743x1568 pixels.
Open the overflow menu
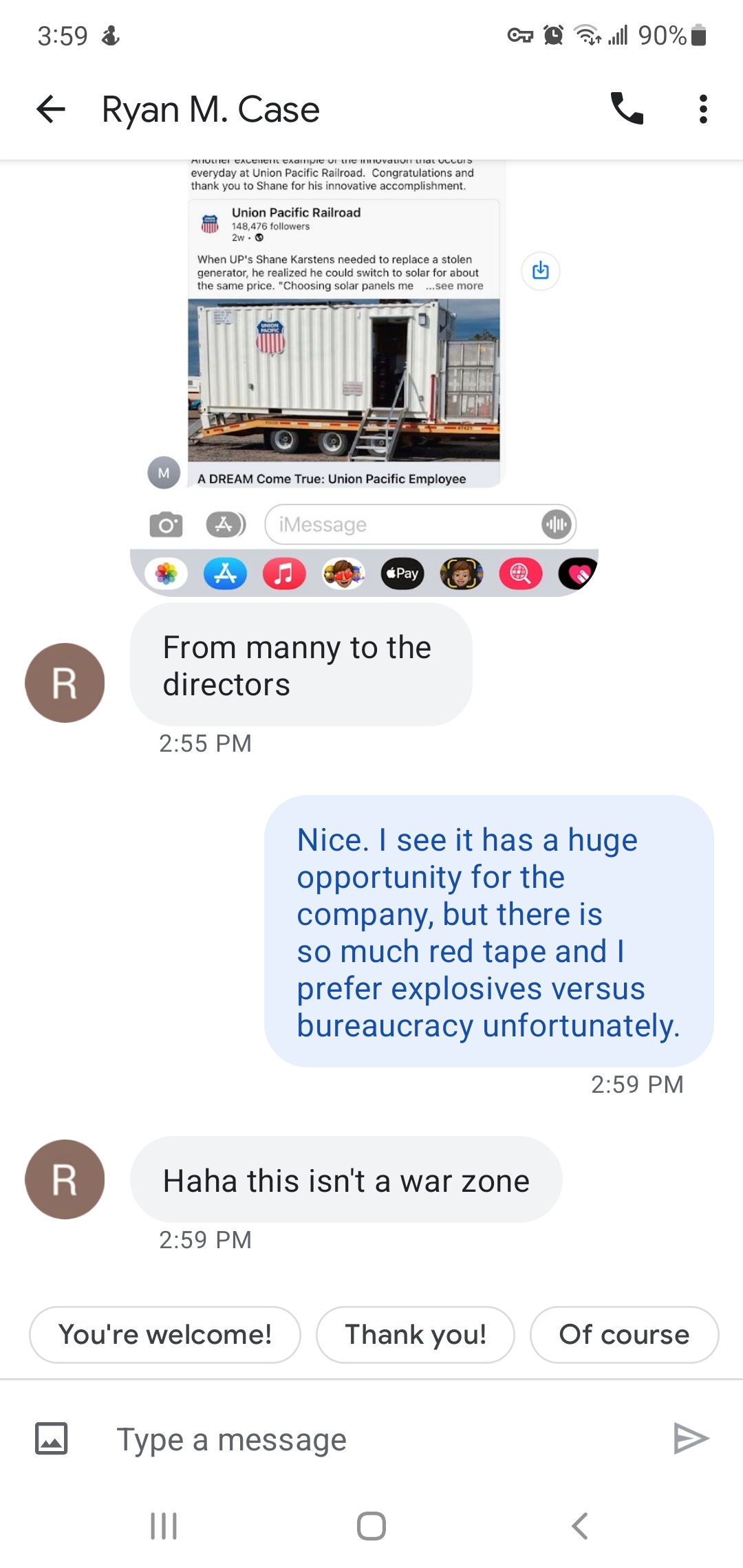702,109
